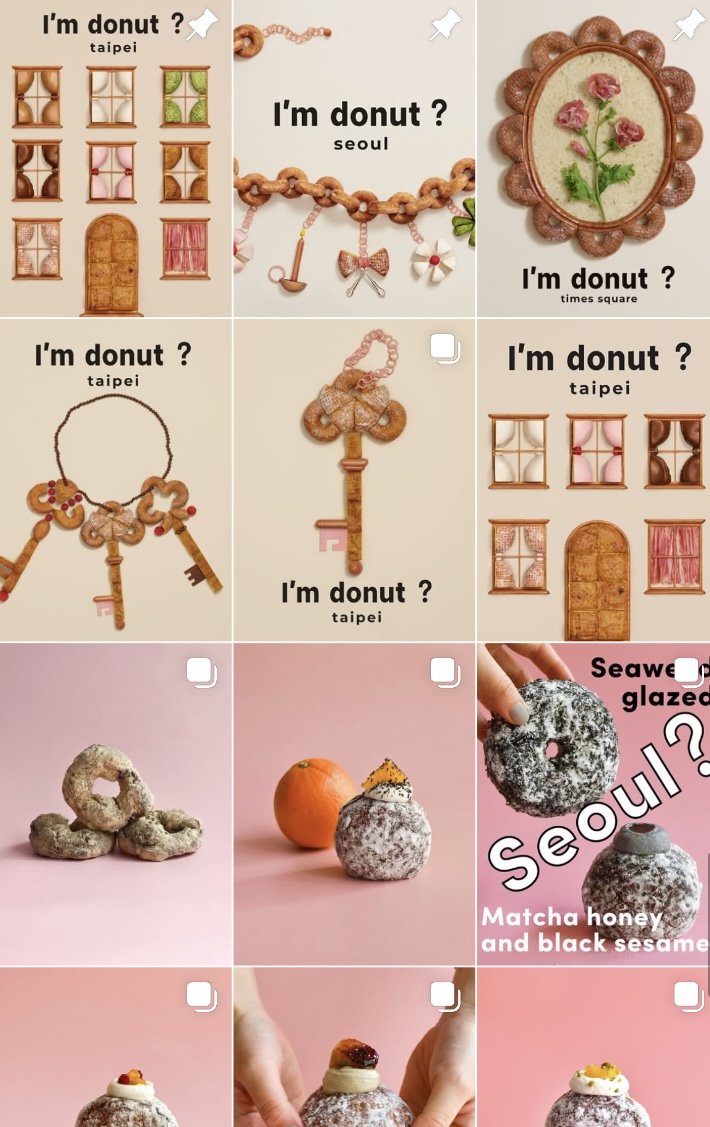Image resolution: width=710 pixels, height=1127 pixels.
Task: Open pinned Seoul donut chain post
Action: click(x=354, y=158)
